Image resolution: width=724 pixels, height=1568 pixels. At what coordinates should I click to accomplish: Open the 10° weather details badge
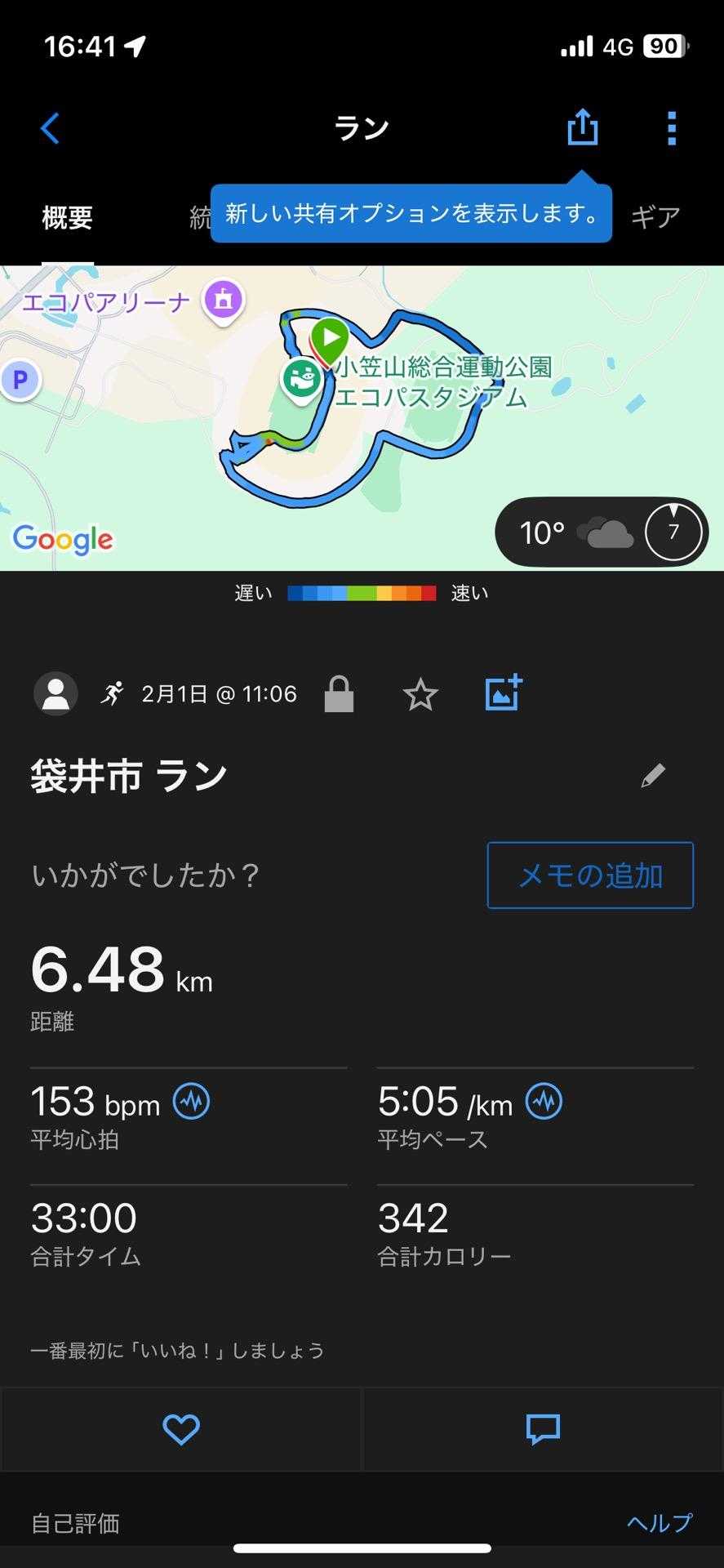point(601,532)
